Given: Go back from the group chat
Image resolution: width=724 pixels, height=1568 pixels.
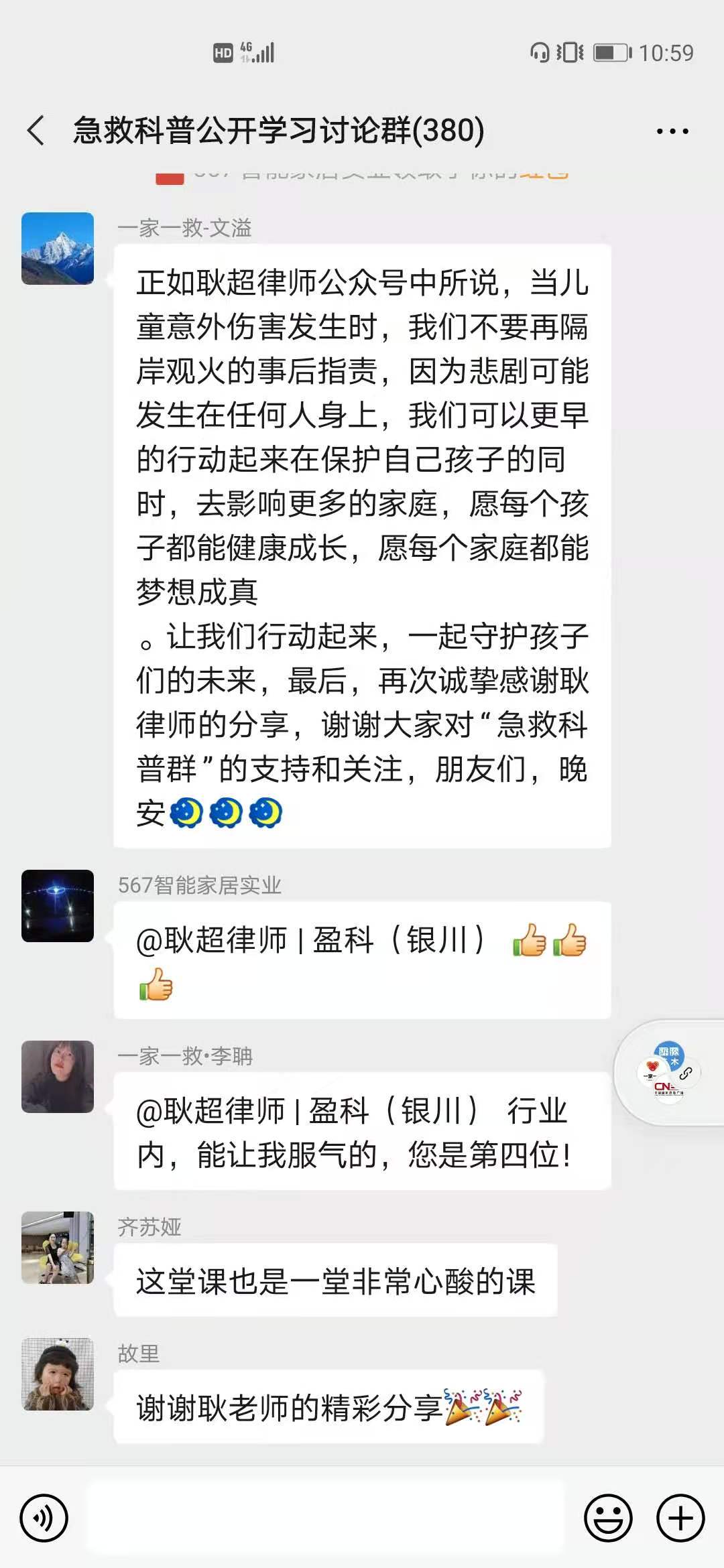Looking at the screenshot, I should pos(36,130).
